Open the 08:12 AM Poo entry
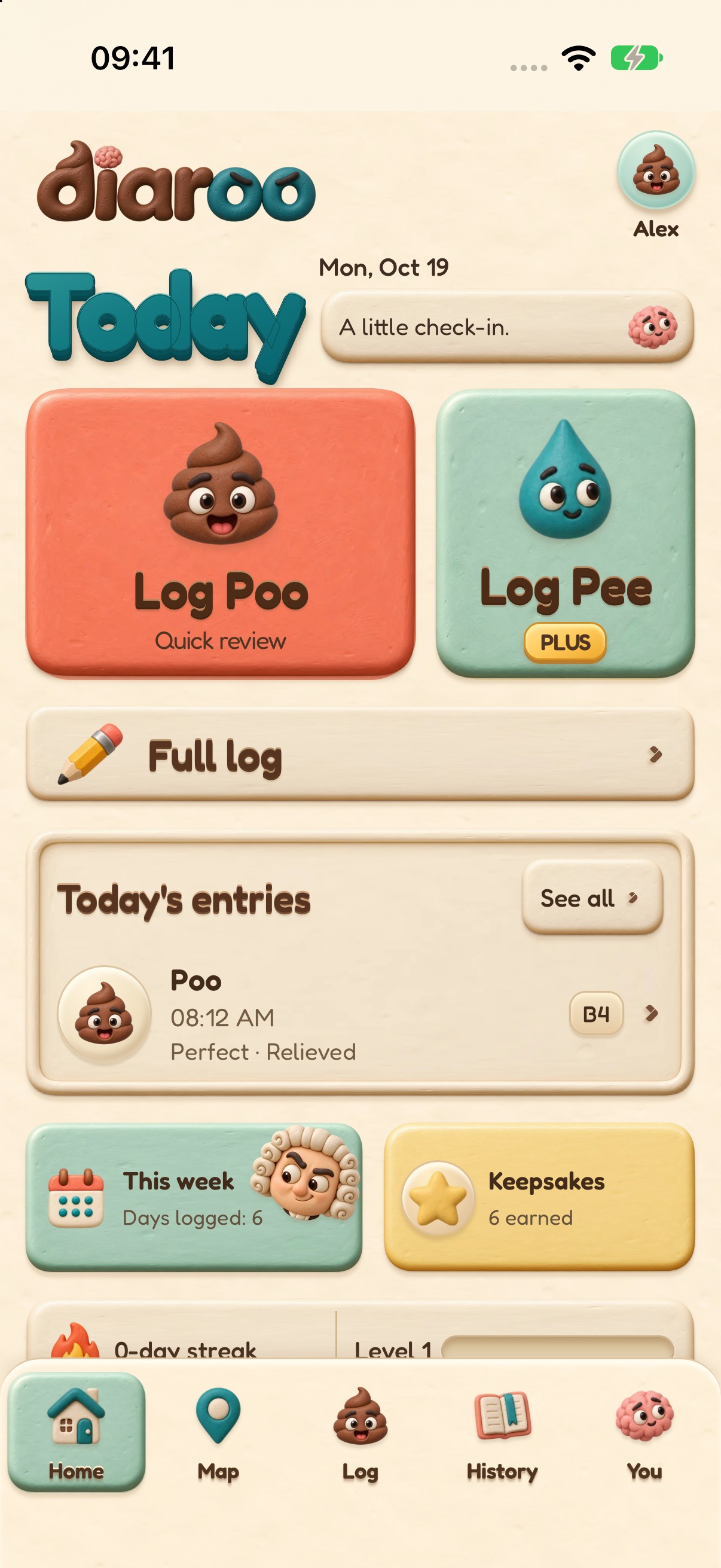 coord(360,1014)
